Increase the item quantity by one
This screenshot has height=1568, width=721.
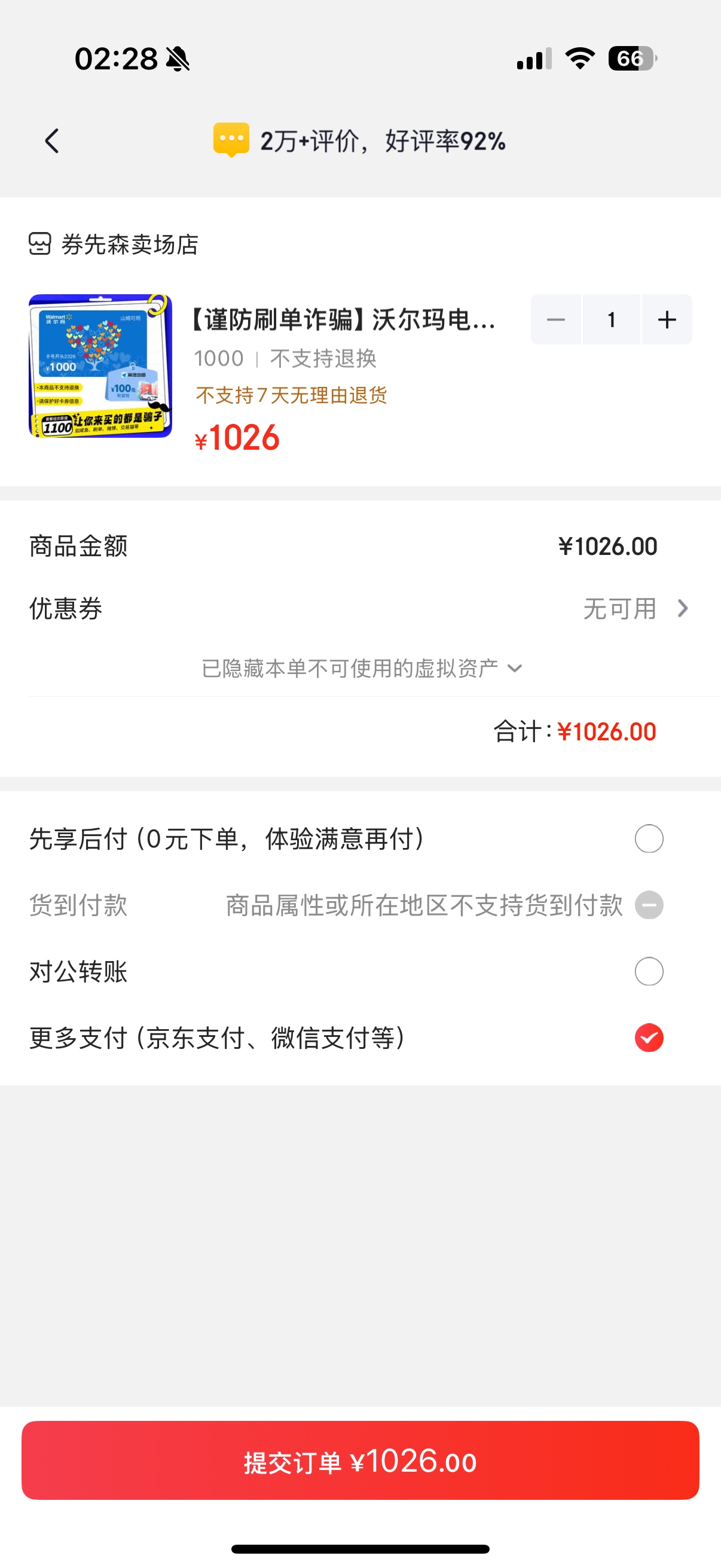coord(667,320)
